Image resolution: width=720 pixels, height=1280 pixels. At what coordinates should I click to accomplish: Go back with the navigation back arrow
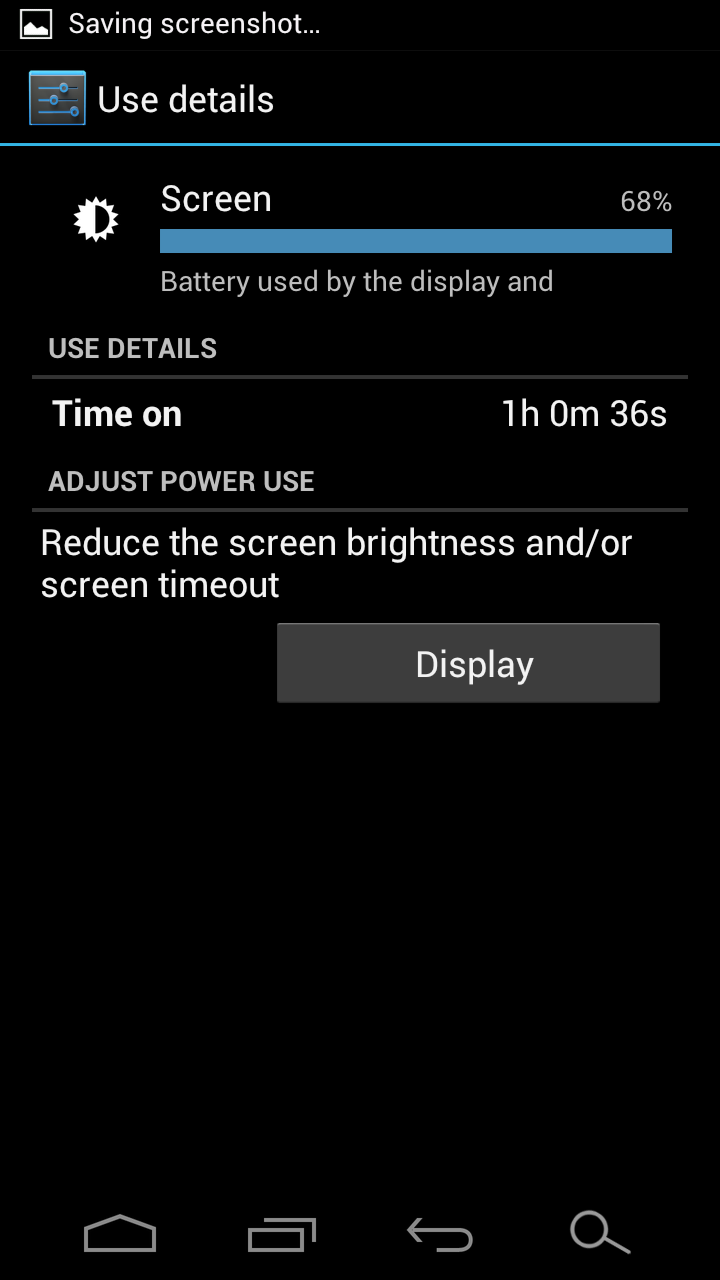point(440,1234)
